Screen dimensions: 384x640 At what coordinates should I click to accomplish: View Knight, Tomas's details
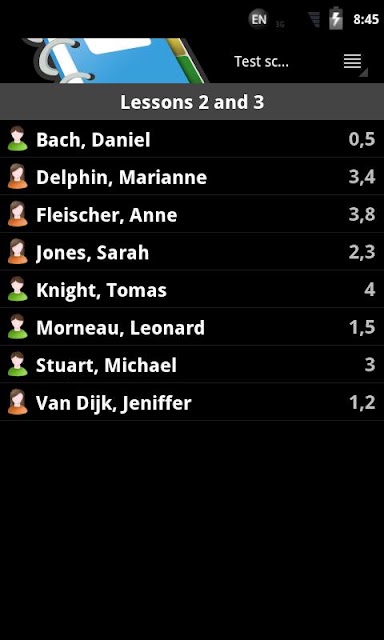192,289
